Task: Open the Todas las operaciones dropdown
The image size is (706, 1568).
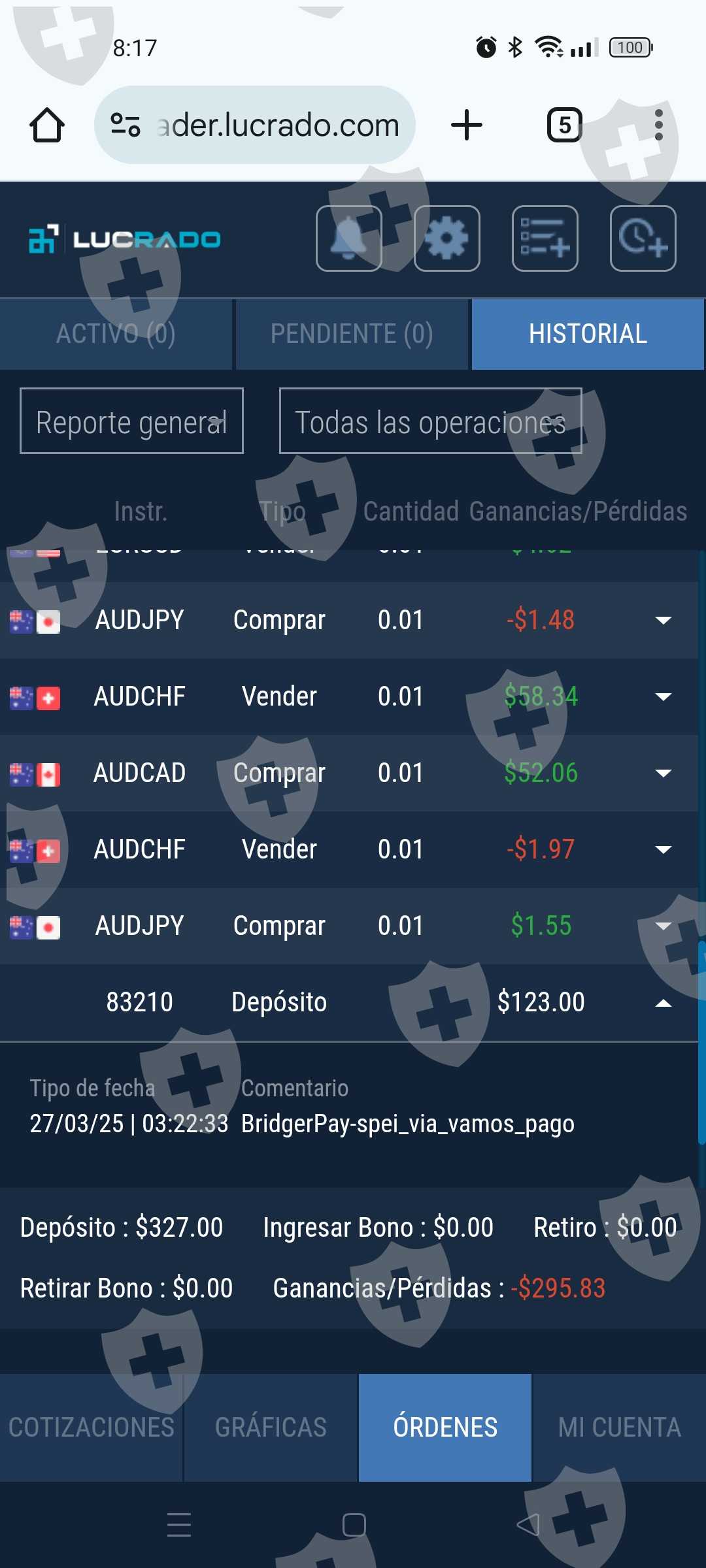Action: [430, 421]
